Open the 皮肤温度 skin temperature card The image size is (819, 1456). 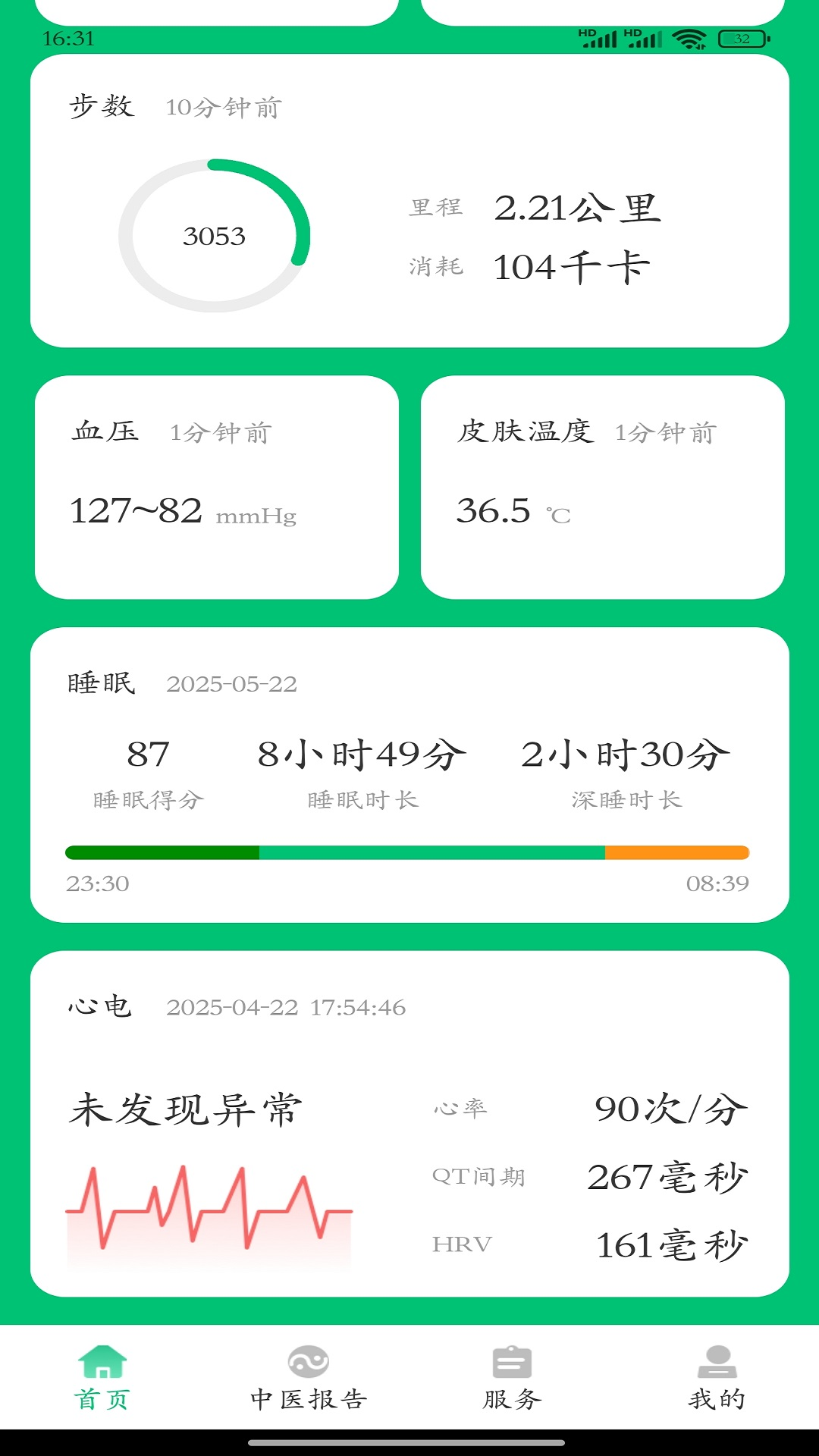[x=604, y=485]
